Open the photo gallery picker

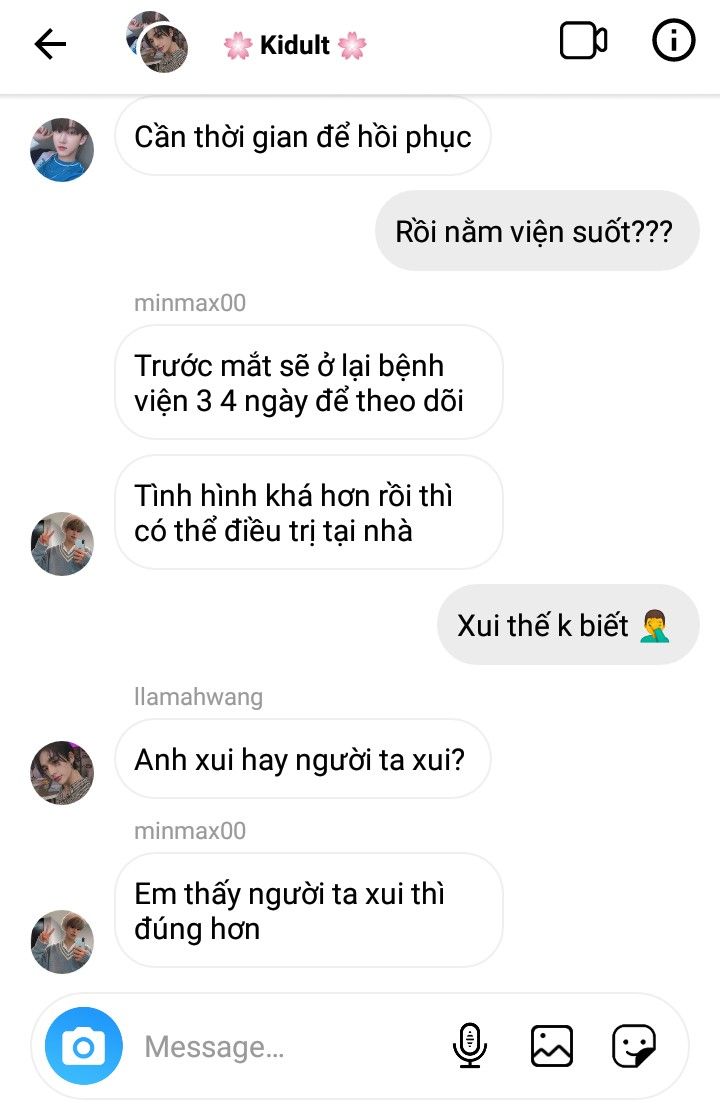pos(551,1046)
